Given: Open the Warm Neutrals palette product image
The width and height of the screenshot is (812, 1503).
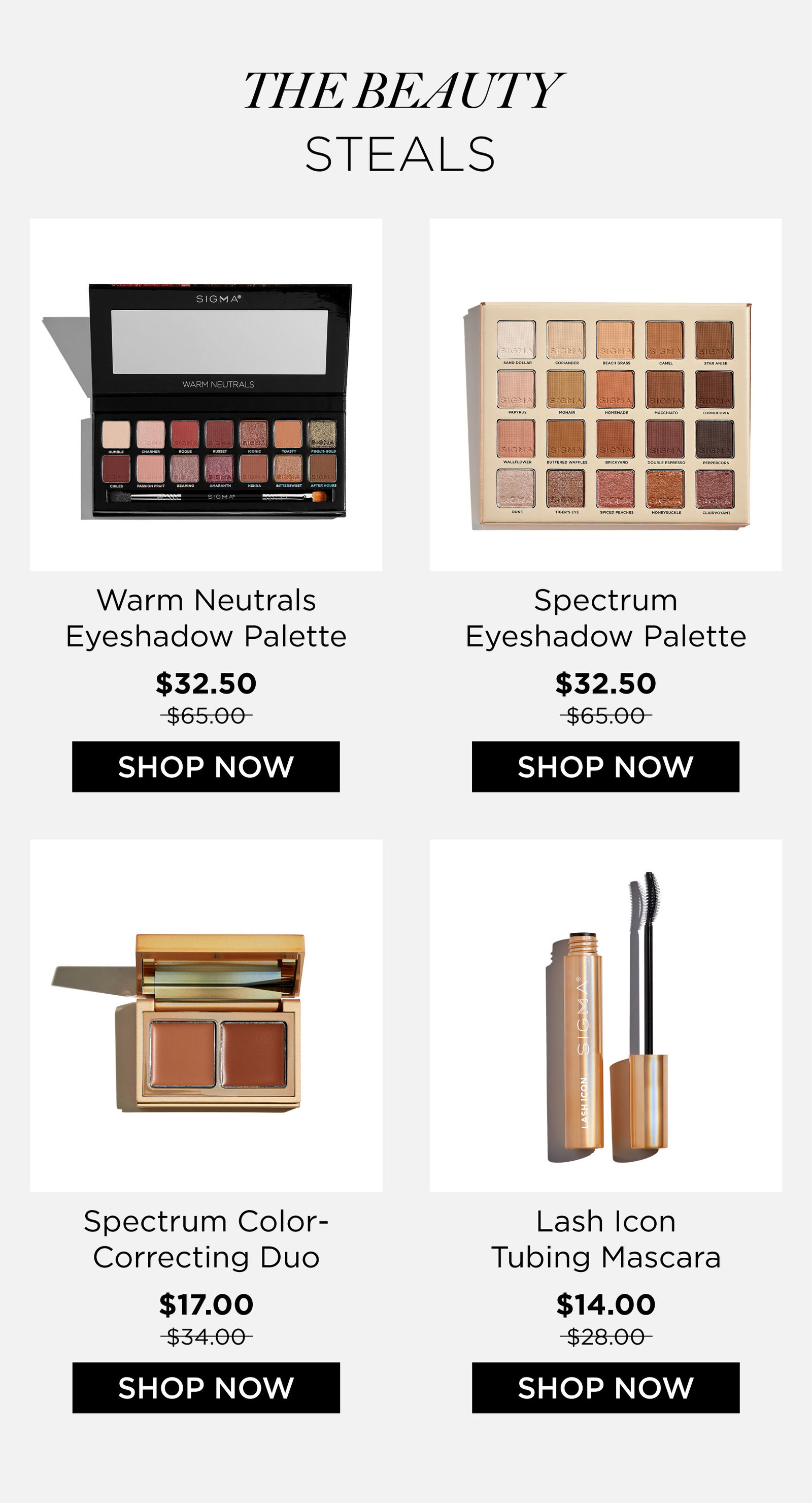Looking at the screenshot, I should tap(206, 395).
